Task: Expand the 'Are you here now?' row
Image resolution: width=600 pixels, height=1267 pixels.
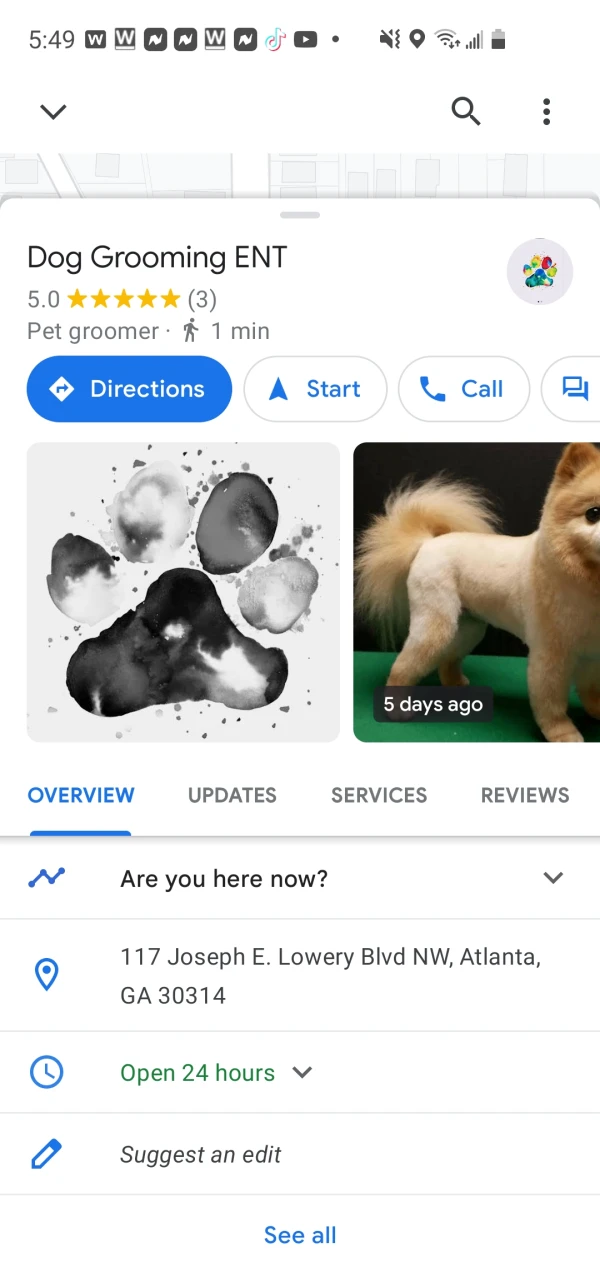Action: 553,878
